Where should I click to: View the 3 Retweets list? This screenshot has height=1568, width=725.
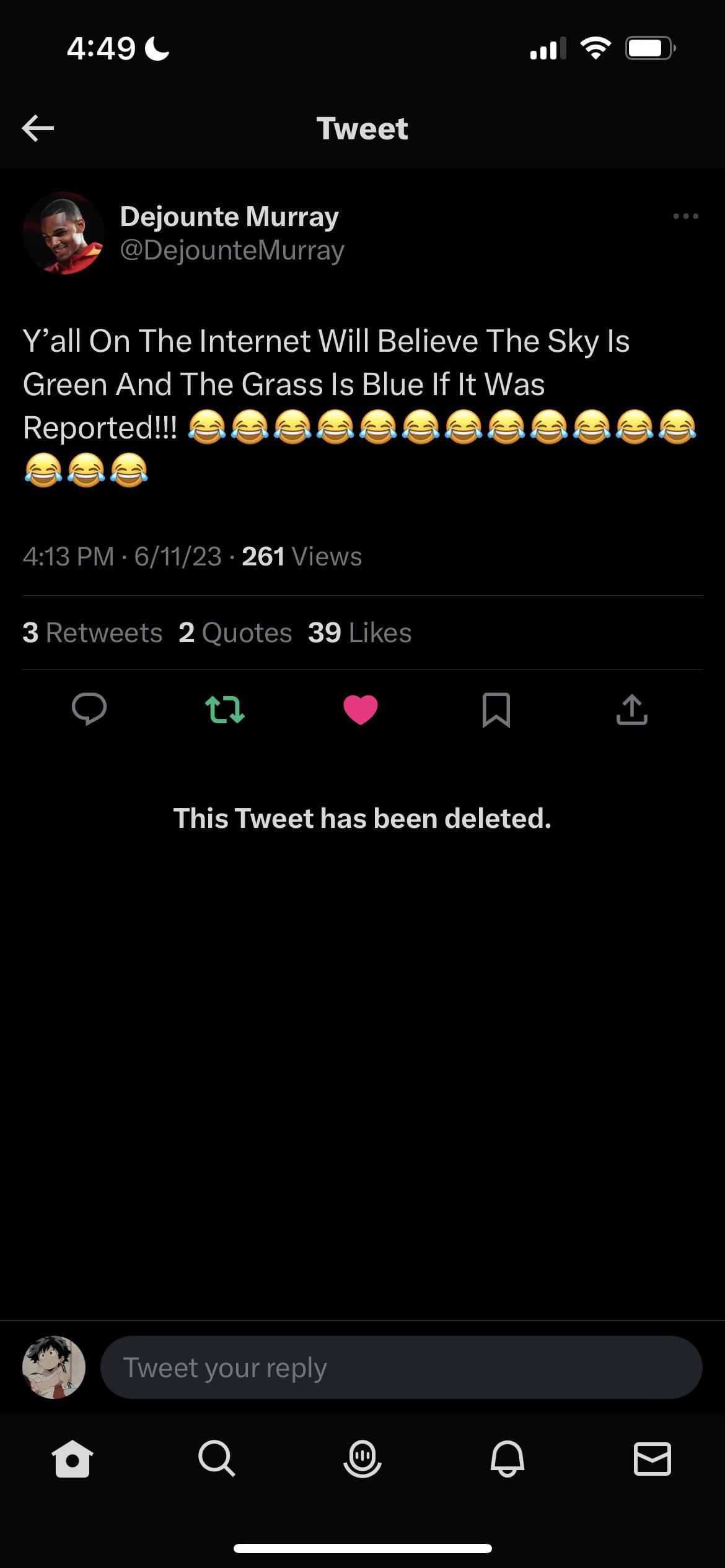[x=92, y=633]
